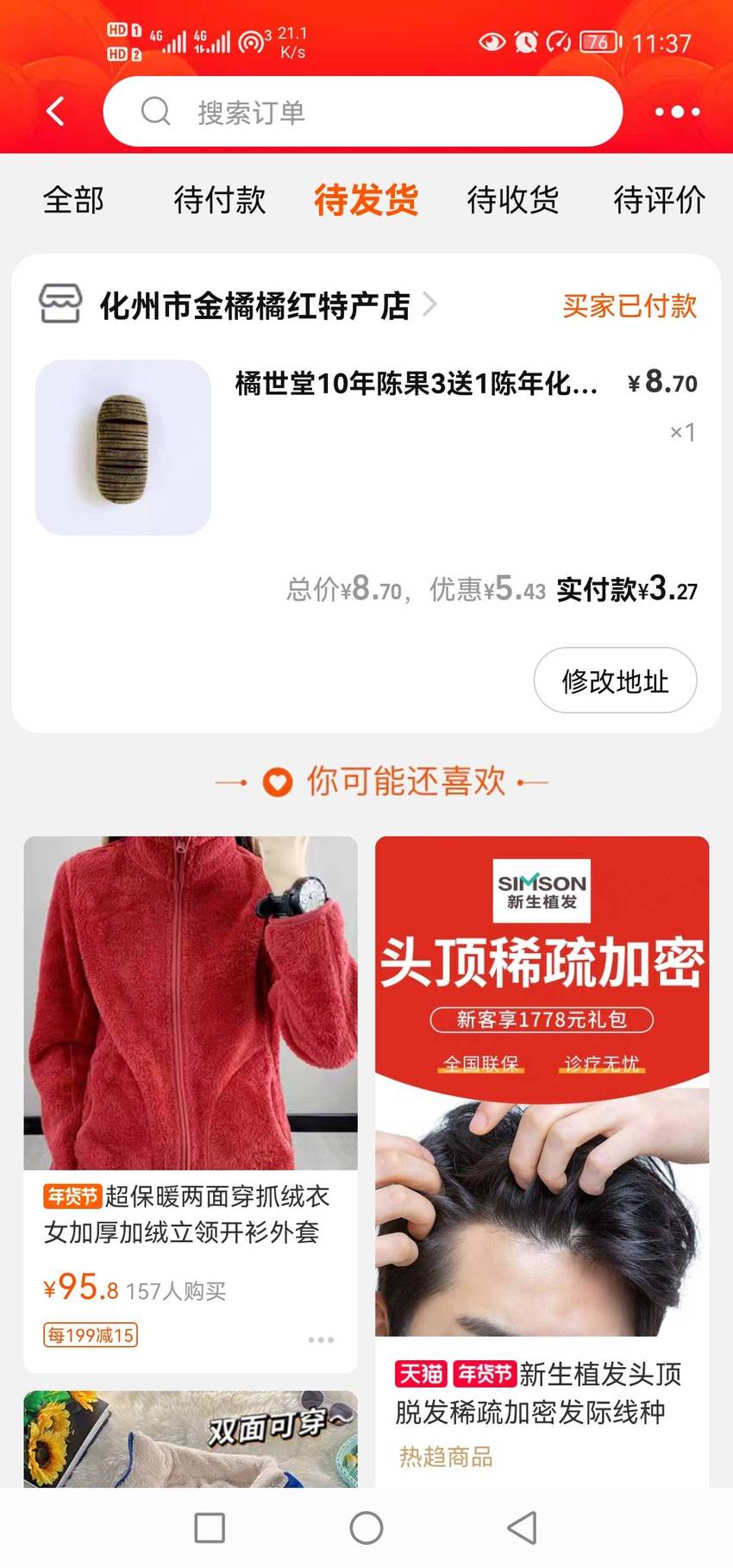Tap the 搜索订单 search box
733x1568 pixels.
pos(363,111)
